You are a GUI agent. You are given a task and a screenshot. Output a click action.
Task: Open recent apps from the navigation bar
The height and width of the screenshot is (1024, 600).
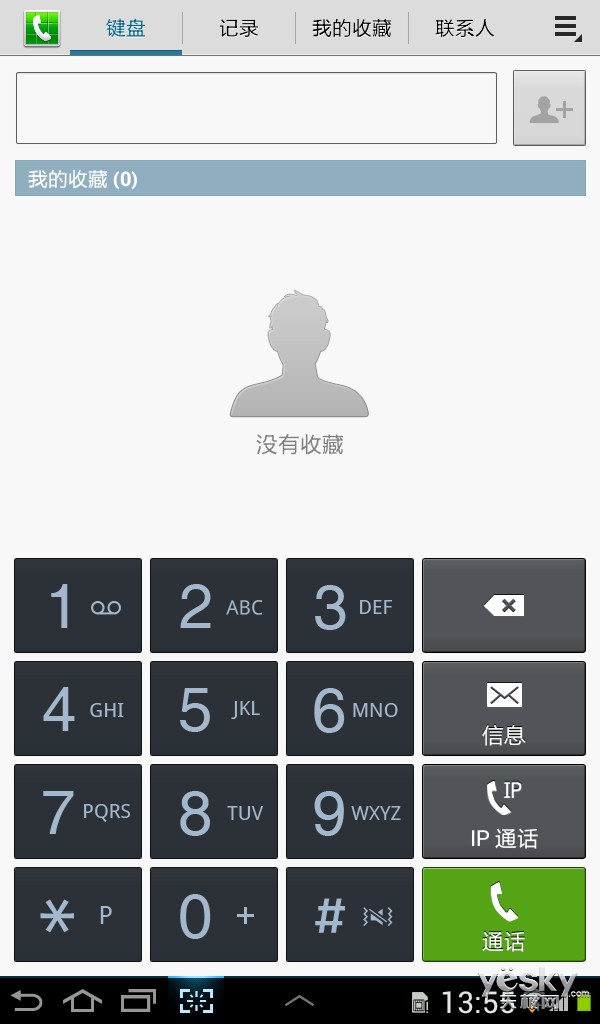tap(138, 1000)
